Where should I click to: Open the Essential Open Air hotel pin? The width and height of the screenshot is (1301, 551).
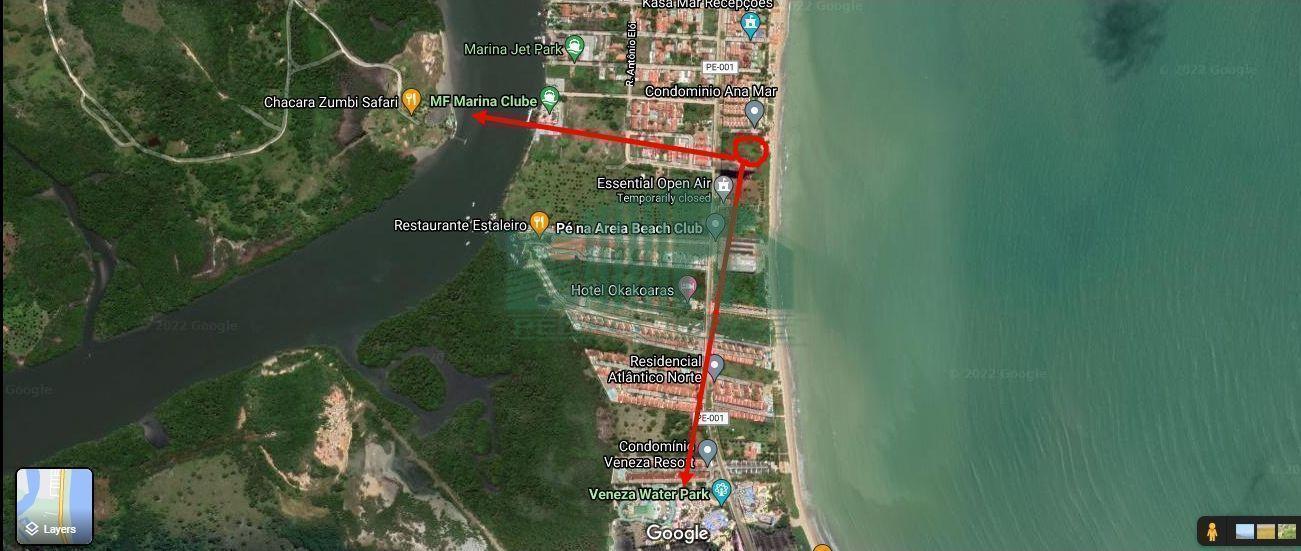click(x=723, y=186)
